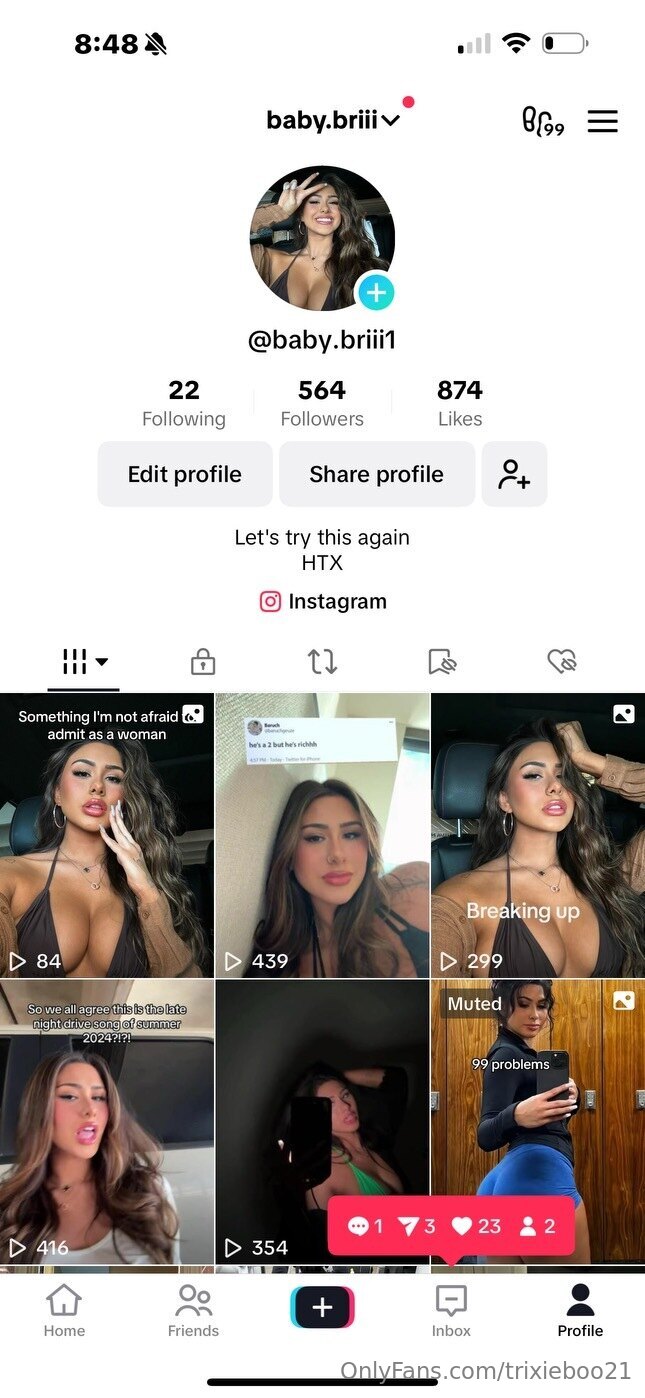View the Following list
This screenshot has width=645, height=1398.
[184, 404]
